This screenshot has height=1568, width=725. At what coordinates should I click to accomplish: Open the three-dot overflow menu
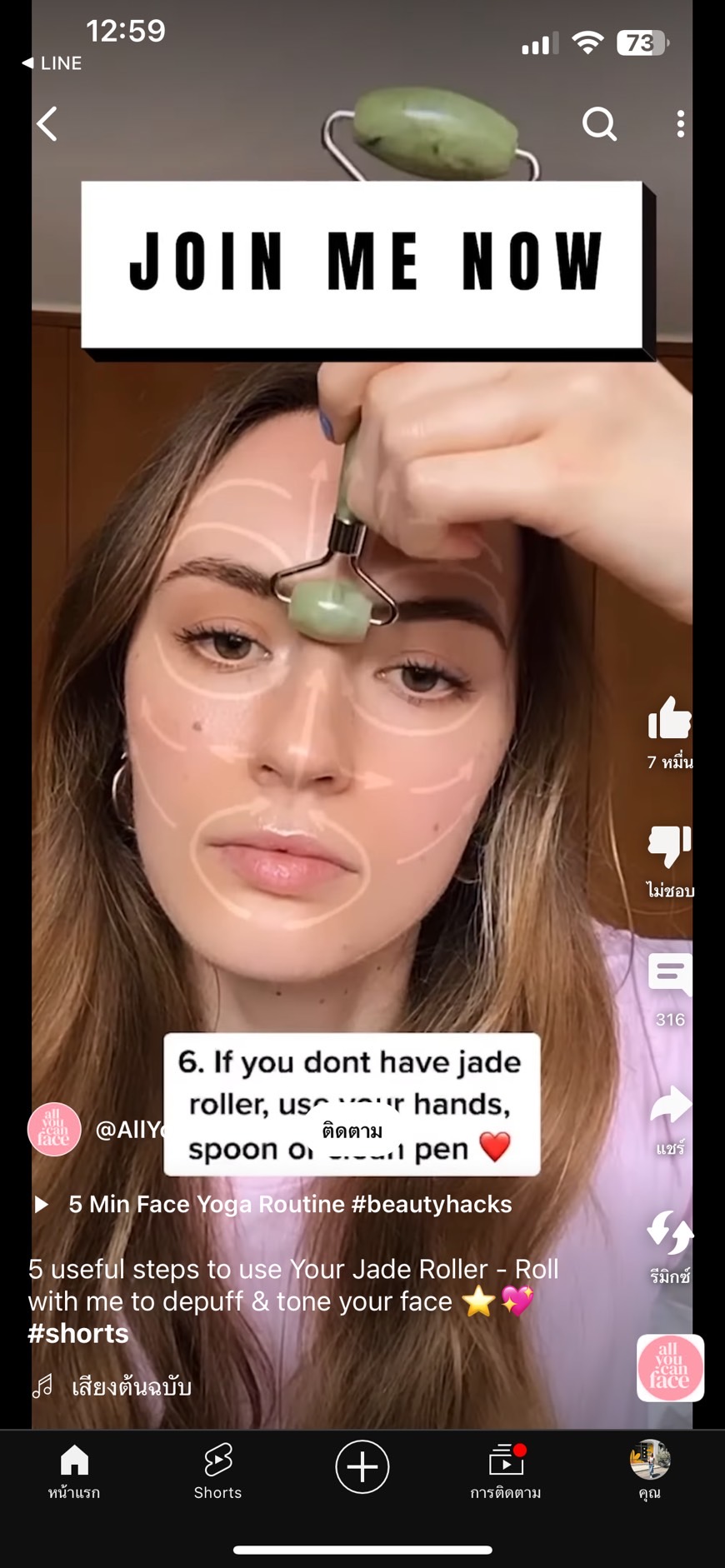681,124
